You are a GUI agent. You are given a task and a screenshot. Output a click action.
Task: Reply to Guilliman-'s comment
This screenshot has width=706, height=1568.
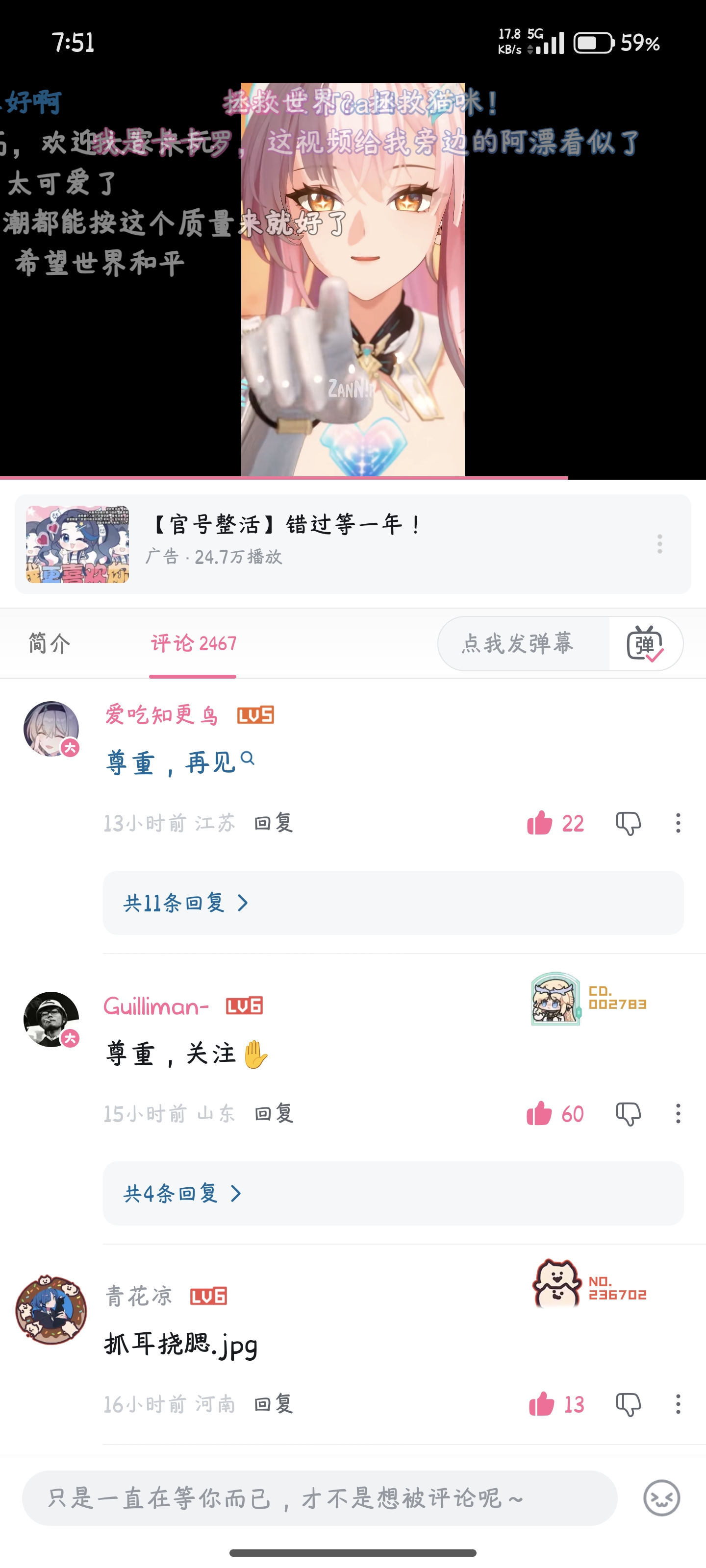click(x=274, y=1113)
